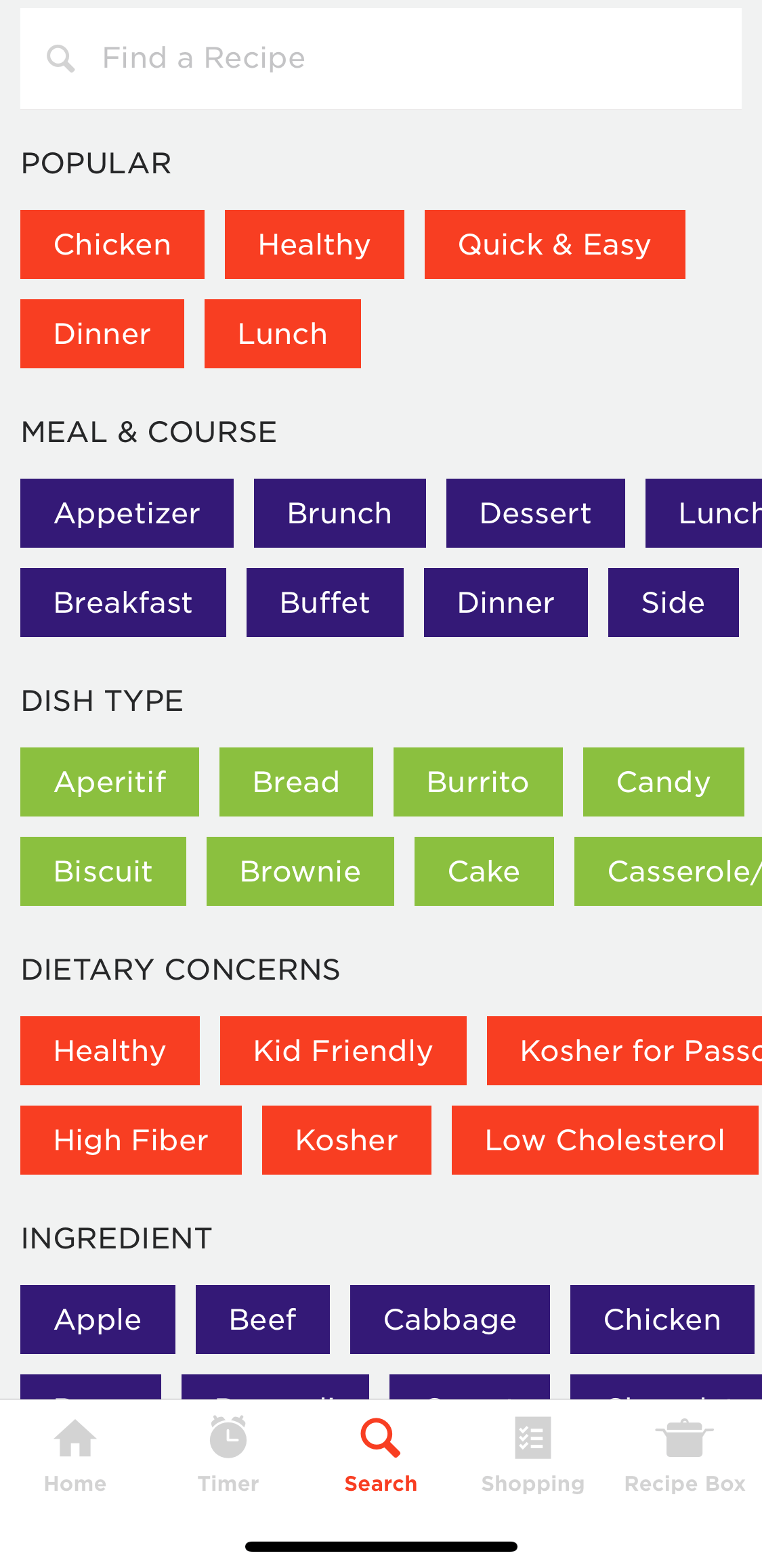762x1568 pixels.
Task: Select the Cake dish type
Action: tap(484, 871)
